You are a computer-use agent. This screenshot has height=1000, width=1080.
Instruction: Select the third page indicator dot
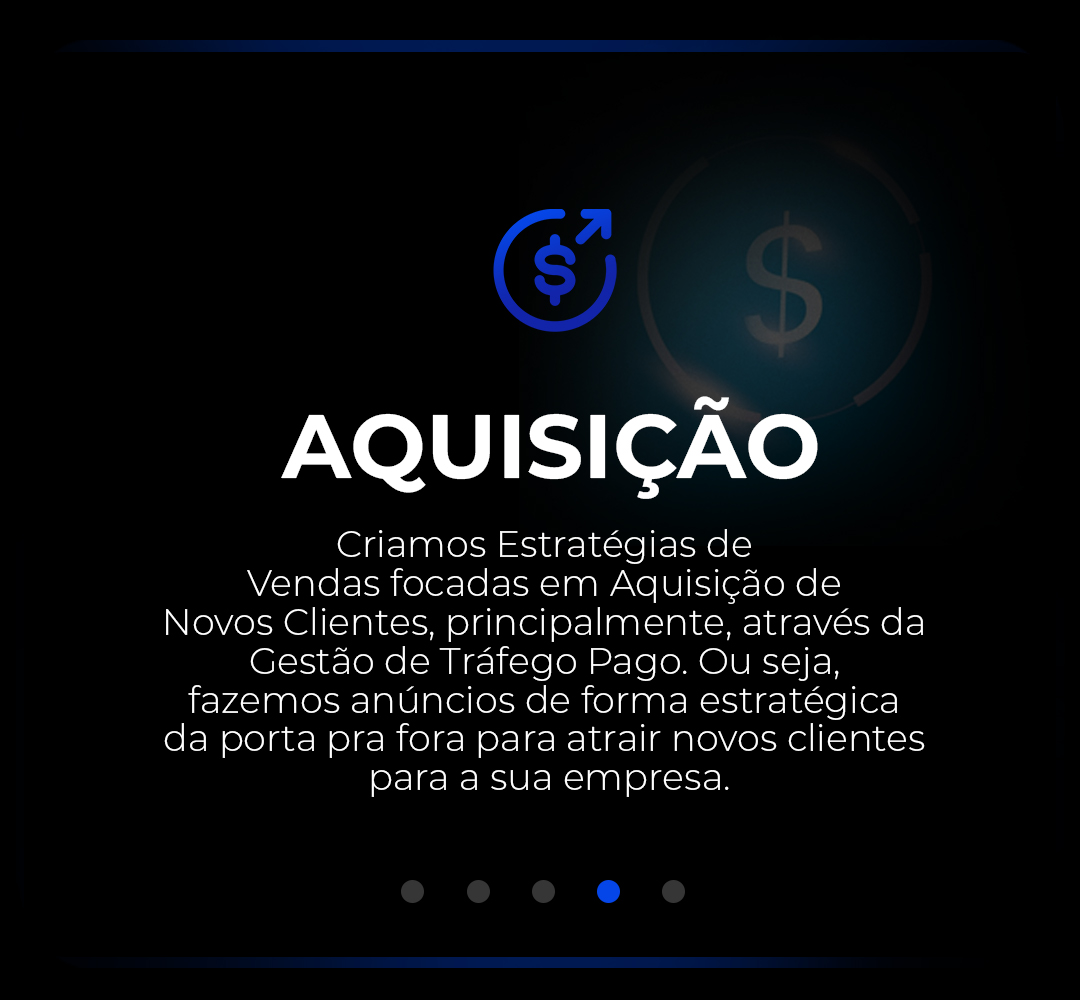point(543,891)
